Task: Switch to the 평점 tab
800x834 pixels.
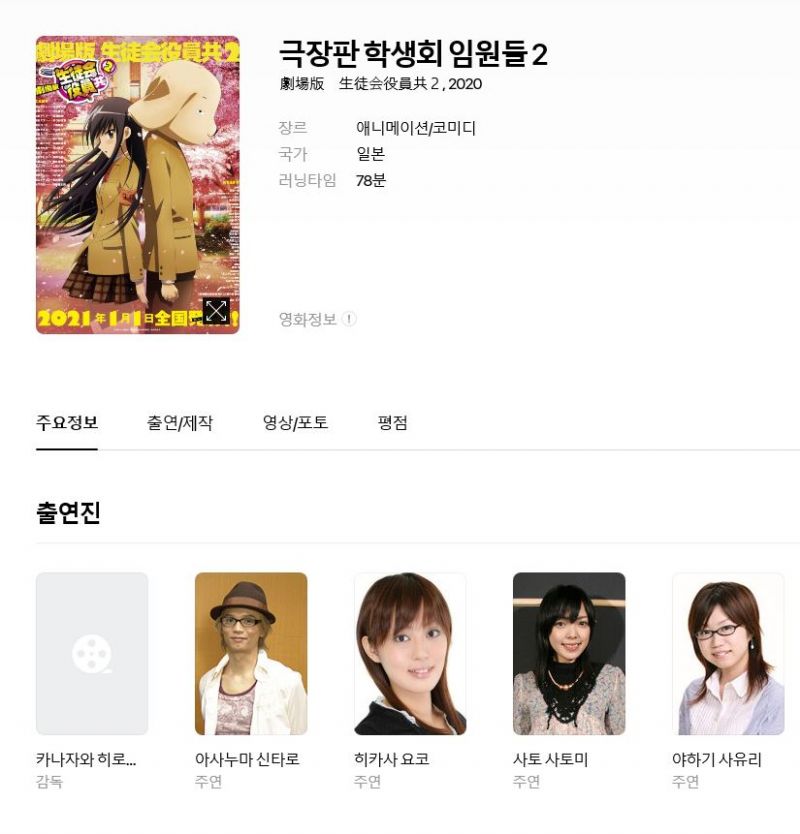Action: 392,423
